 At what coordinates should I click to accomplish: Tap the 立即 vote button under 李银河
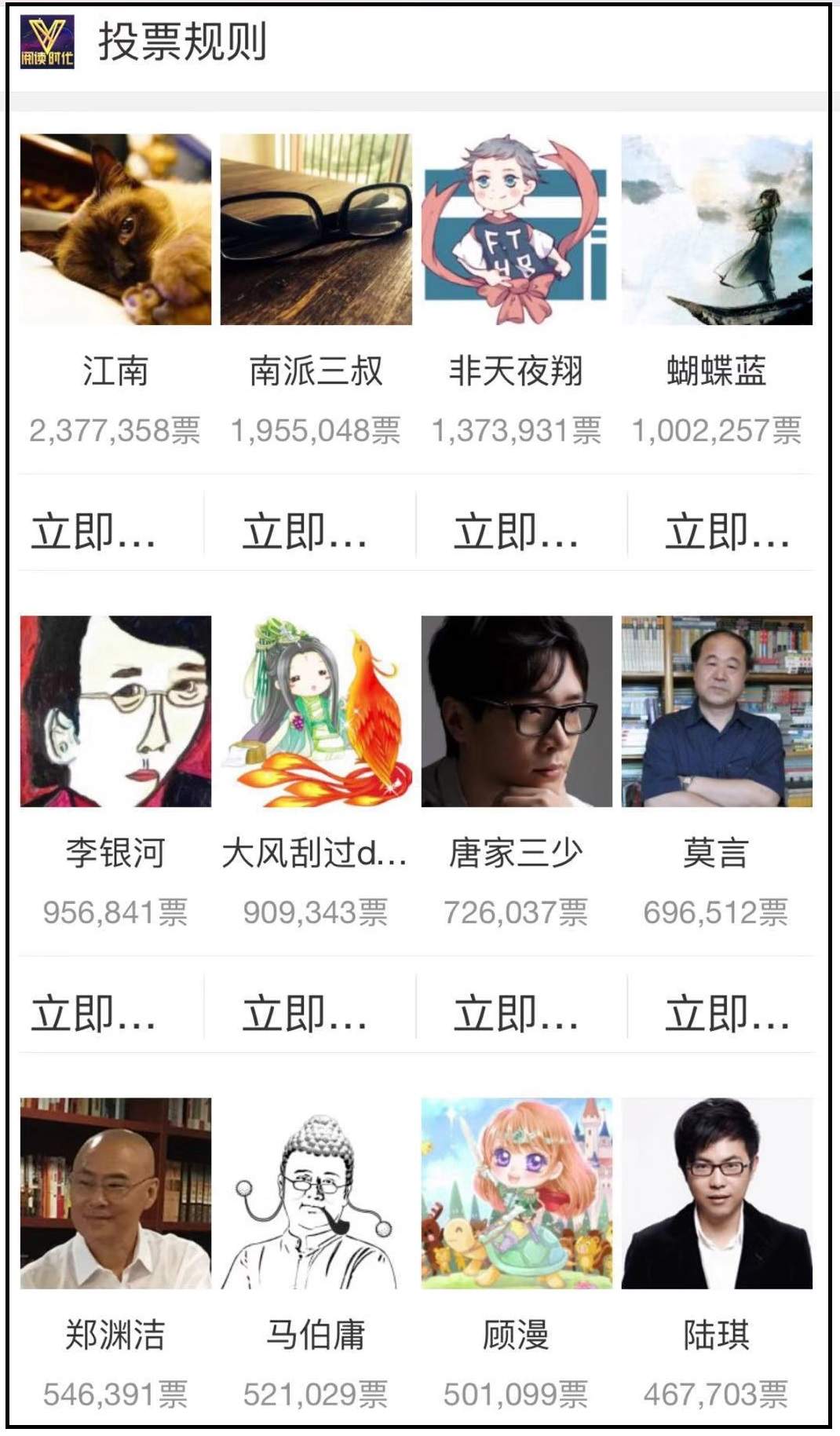tap(93, 1013)
